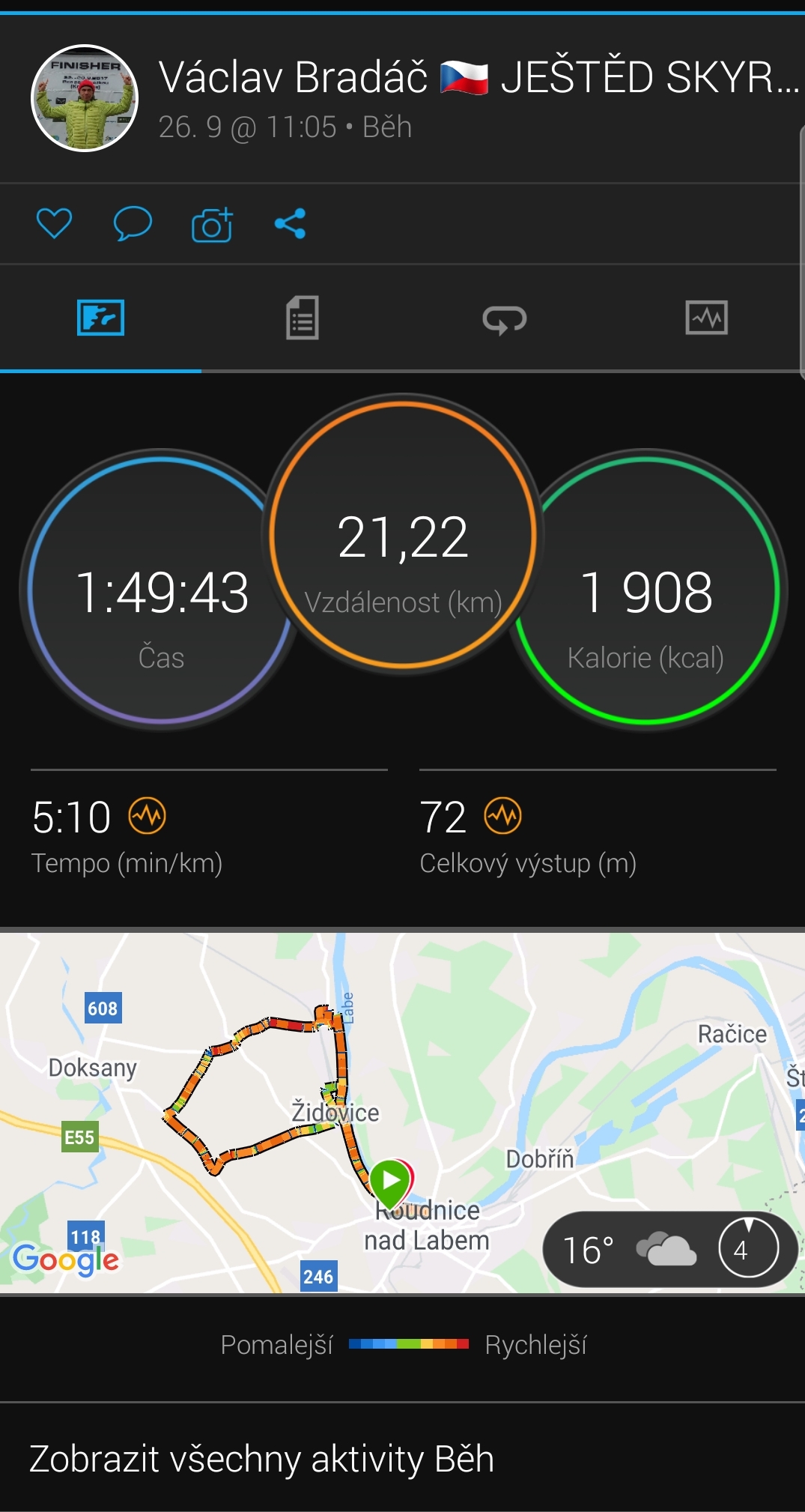Switch to the laps tab
Screen dimensions: 805x1512
pos(504,319)
